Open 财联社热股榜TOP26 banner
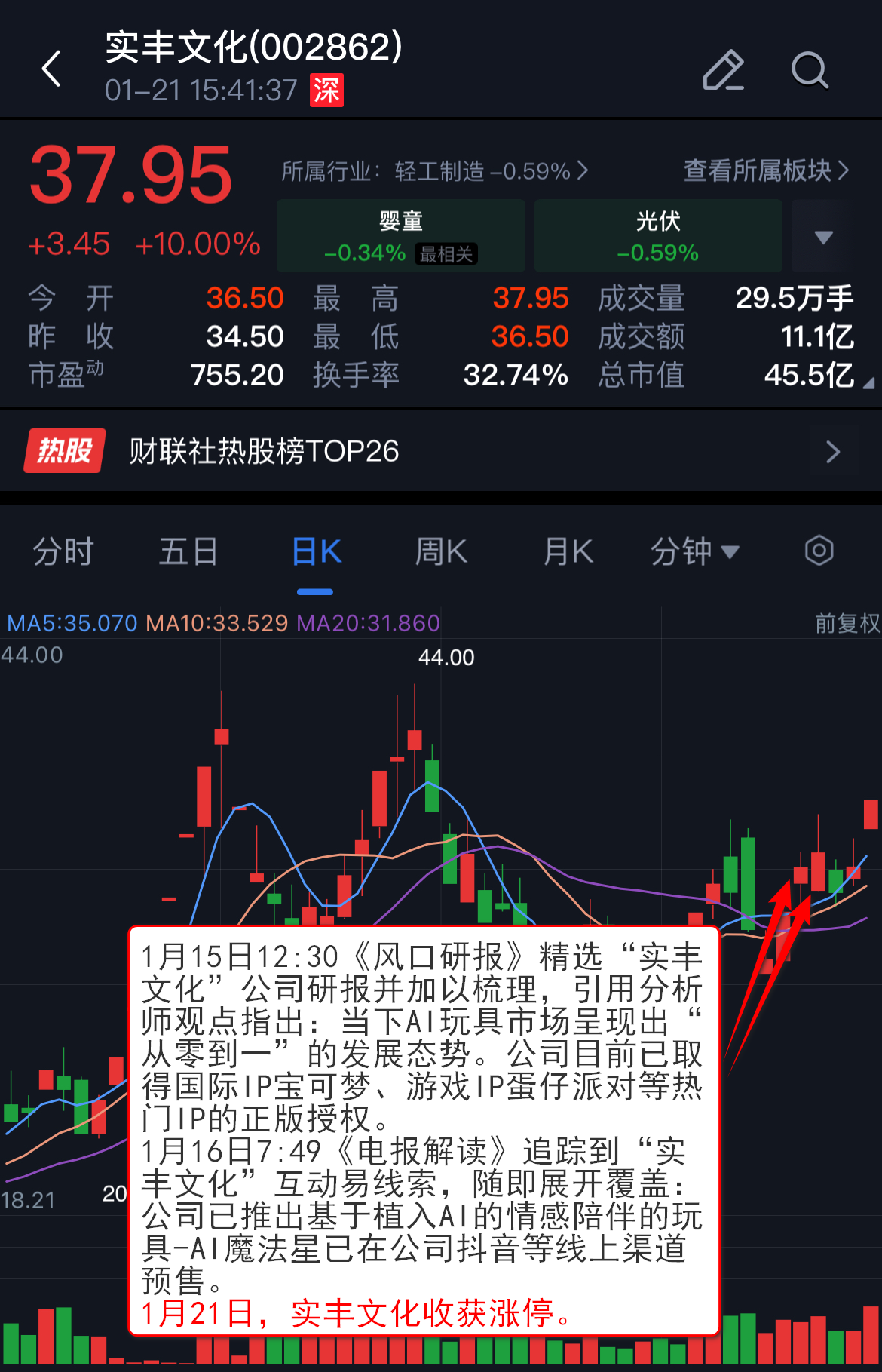The width and height of the screenshot is (882, 1372). click(x=441, y=451)
